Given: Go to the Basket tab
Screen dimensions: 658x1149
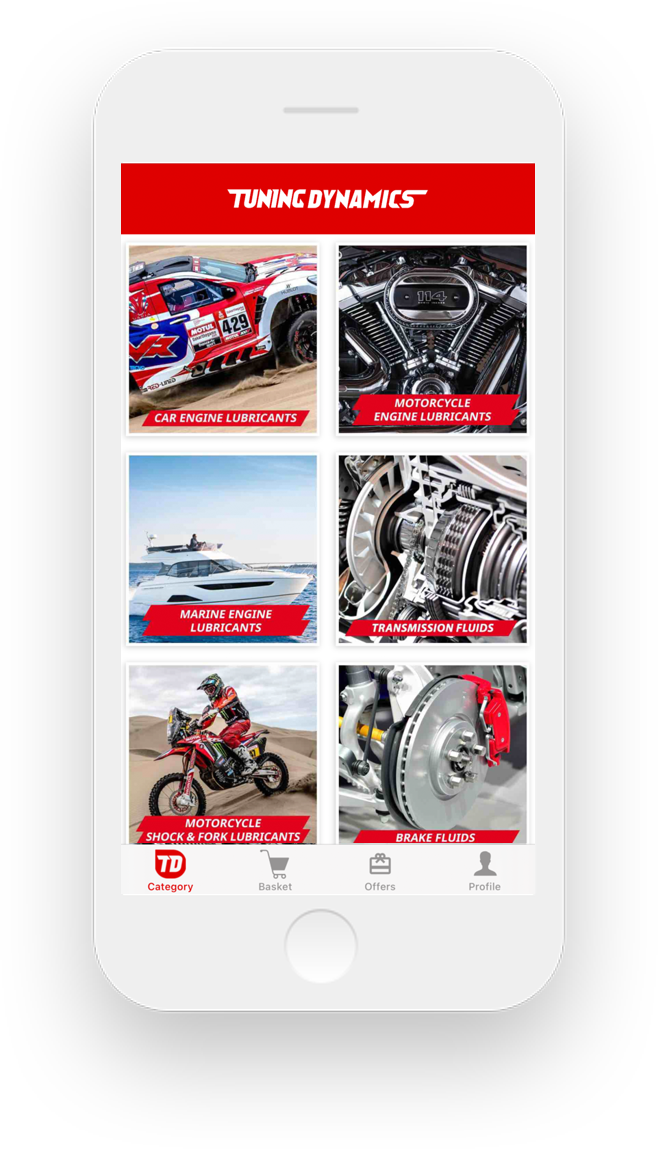Looking at the screenshot, I should 275,871.
